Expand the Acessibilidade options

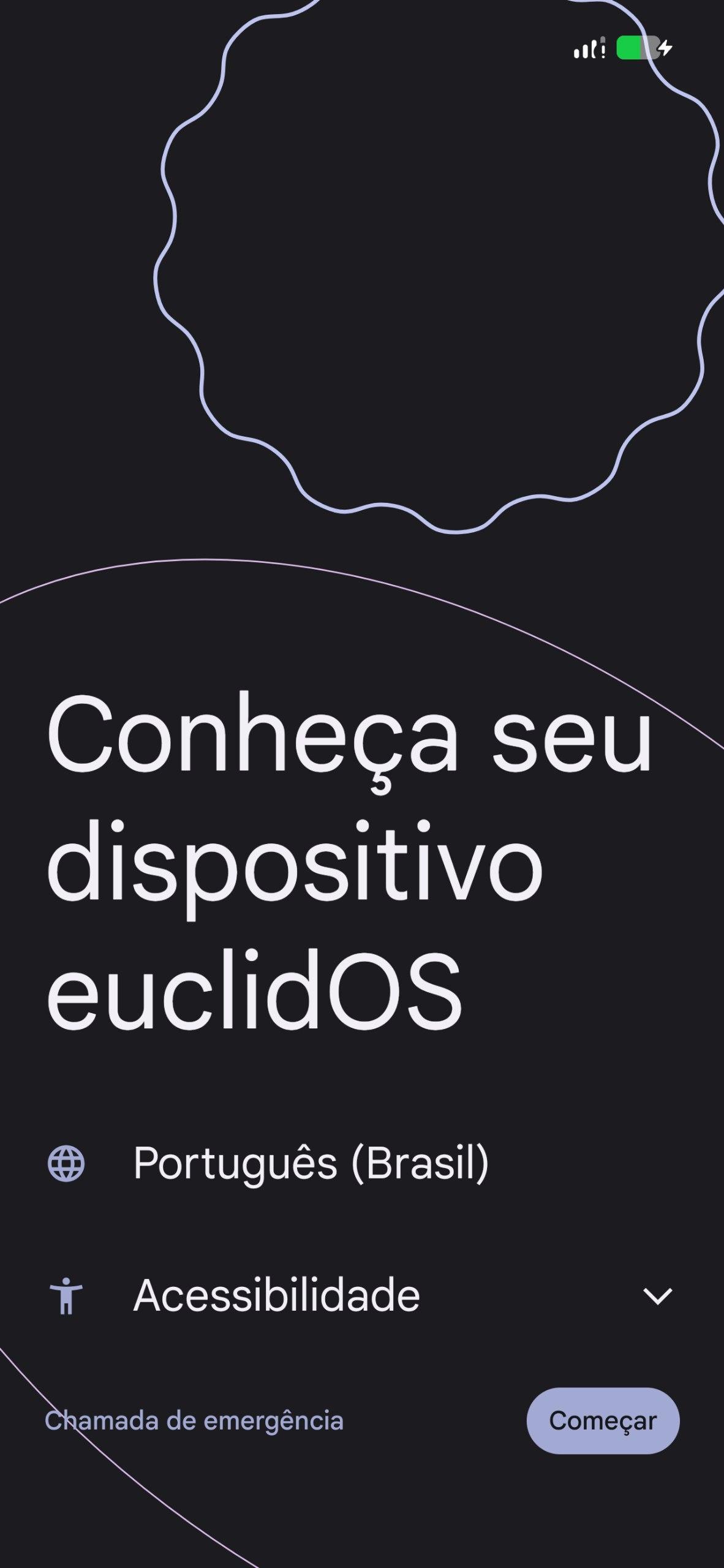tap(657, 1295)
